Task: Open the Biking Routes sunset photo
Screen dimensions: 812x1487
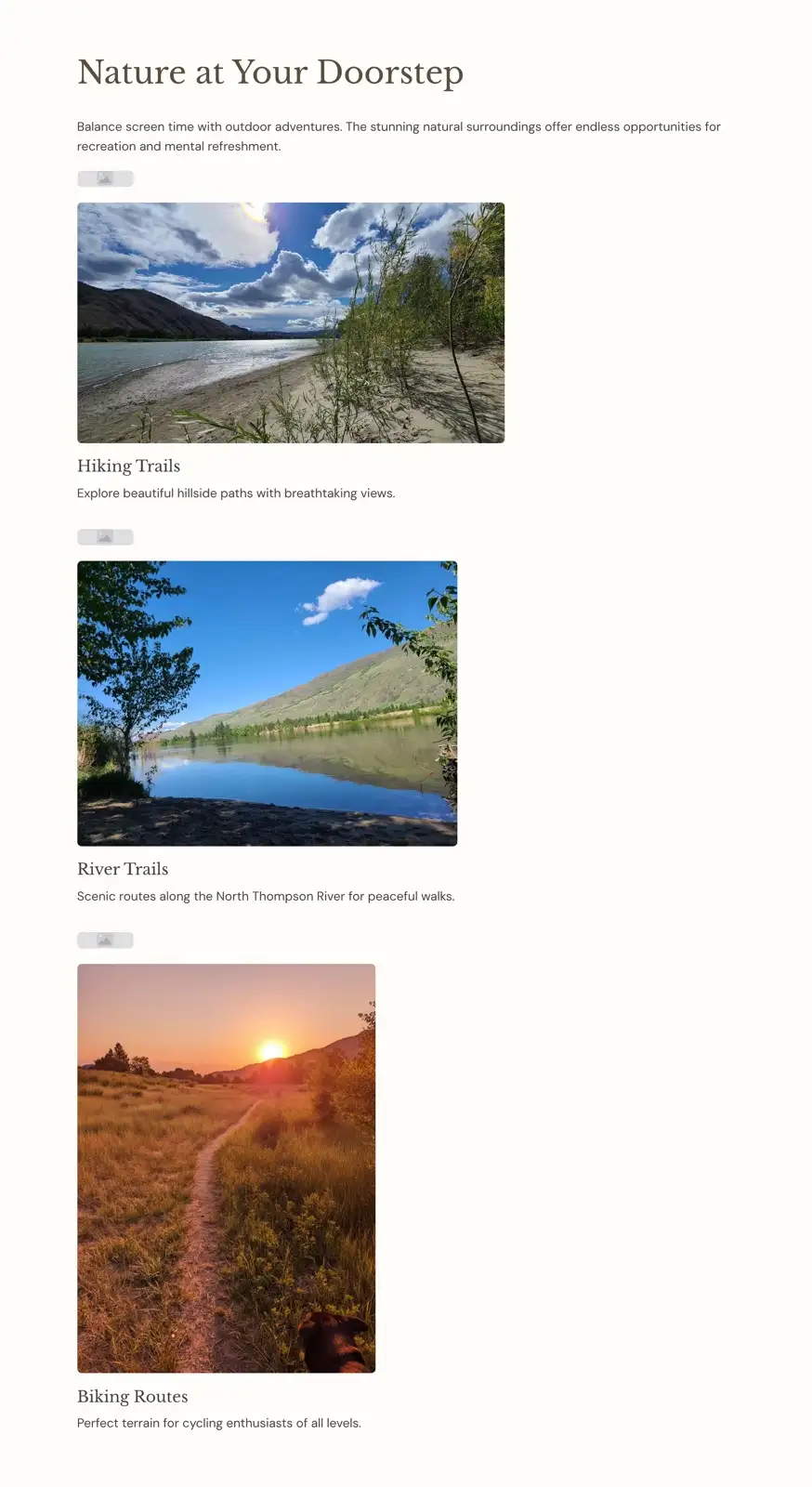Action: (x=226, y=1167)
